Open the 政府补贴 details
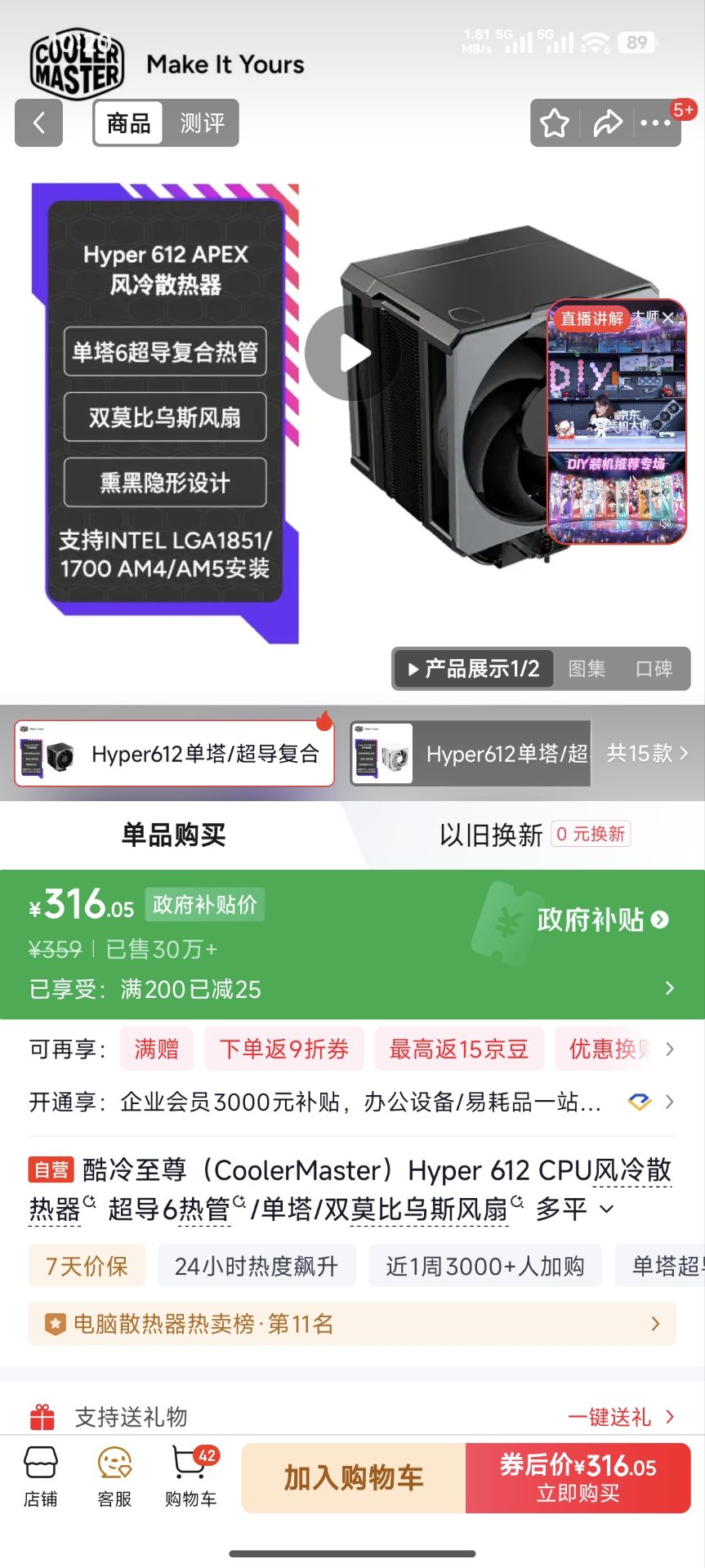 [x=603, y=920]
